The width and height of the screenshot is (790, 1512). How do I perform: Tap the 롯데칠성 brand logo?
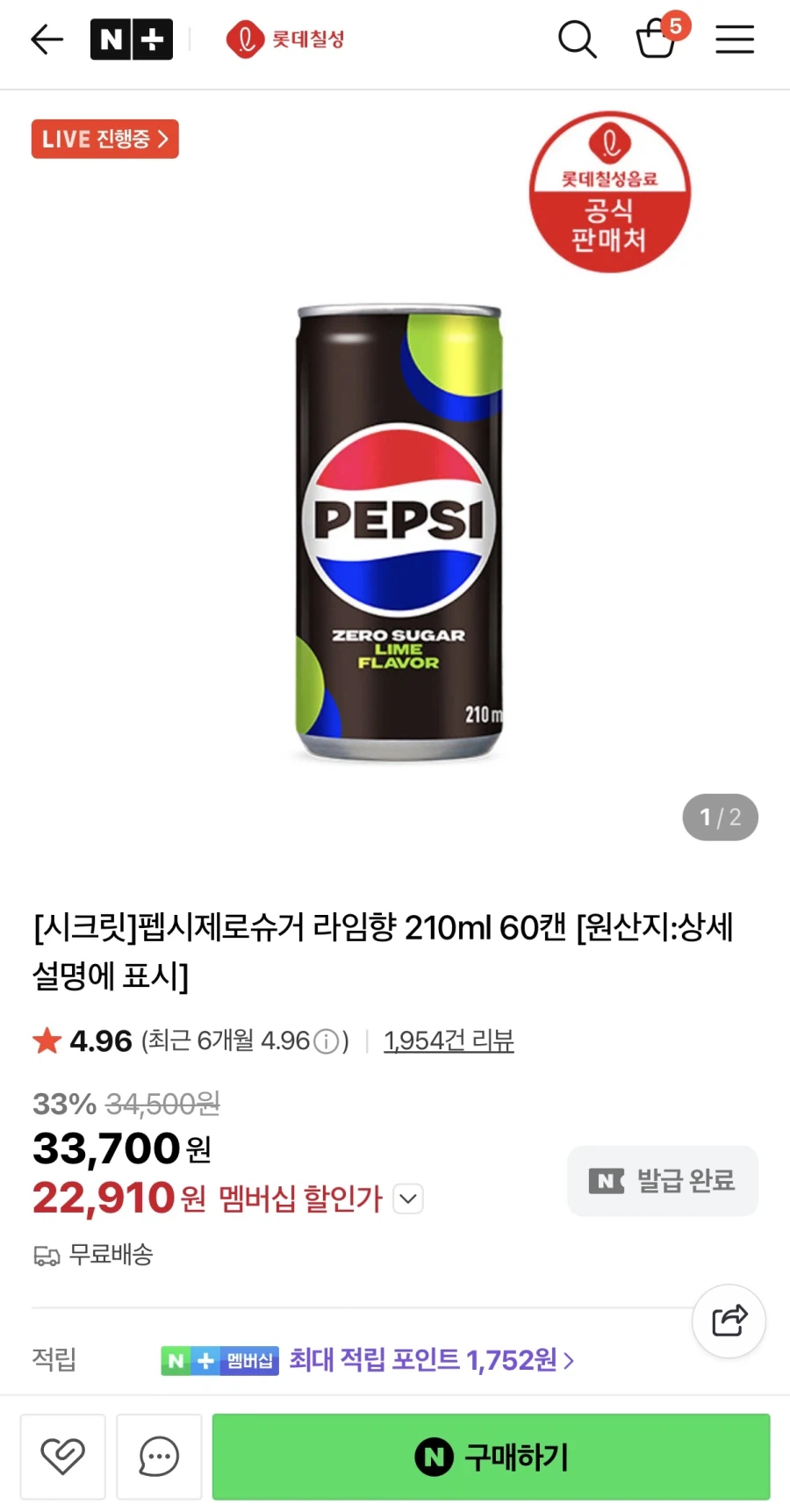click(x=284, y=39)
